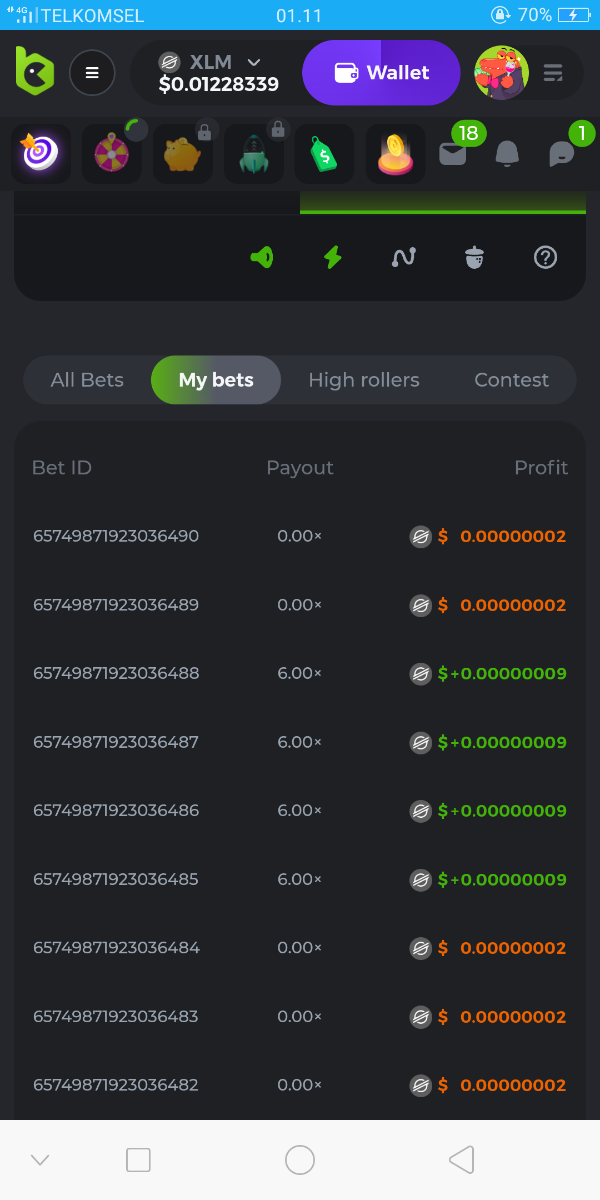
Task: Open the Wallet
Action: (381, 73)
